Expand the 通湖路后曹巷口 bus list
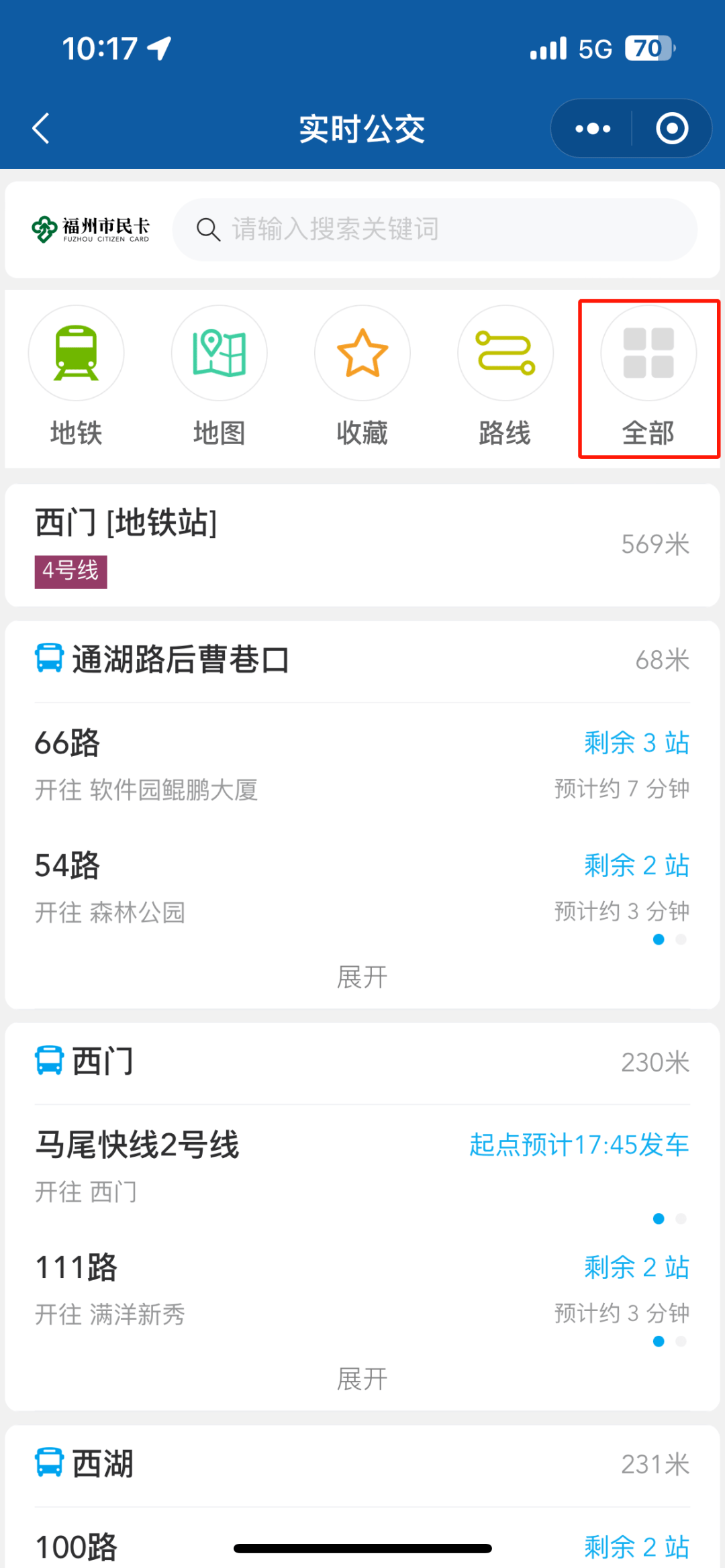 pyautogui.click(x=362, y=977)
